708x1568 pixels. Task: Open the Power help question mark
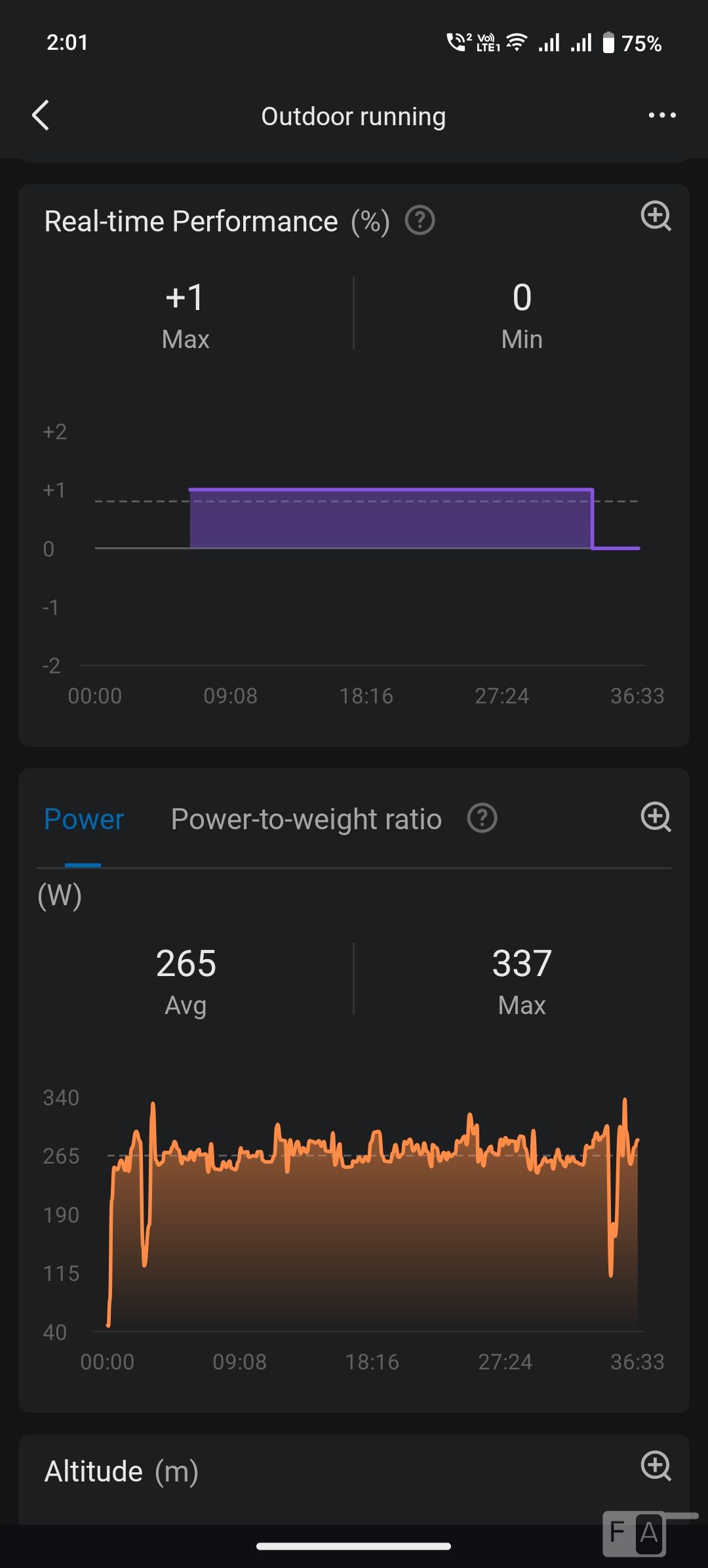pyautogui.click(x=482, y=818)
